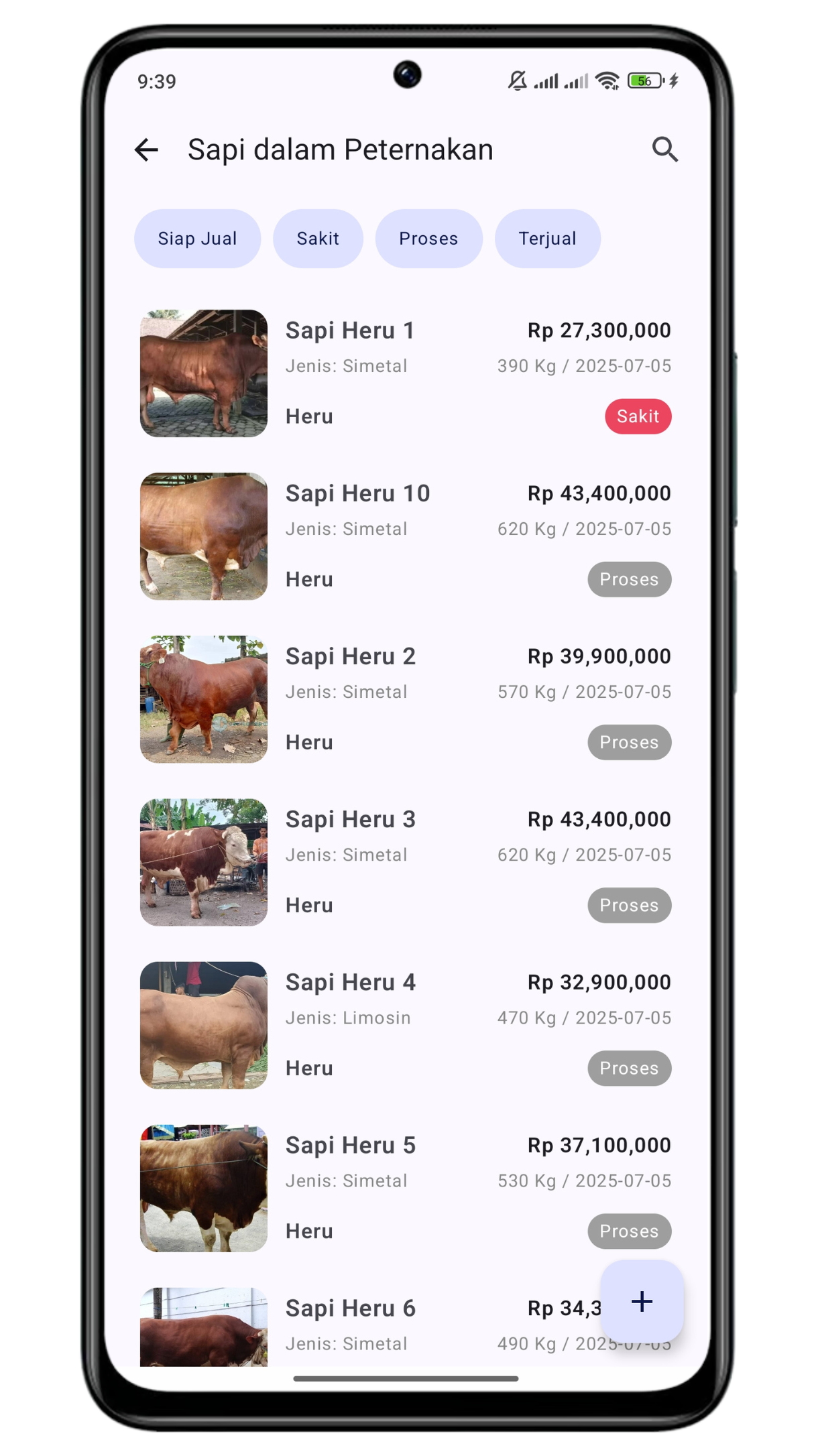This screenshot has height=1456, width=818.
Task: View the Sapi Heru 2 listing
Action: (405, 699)
